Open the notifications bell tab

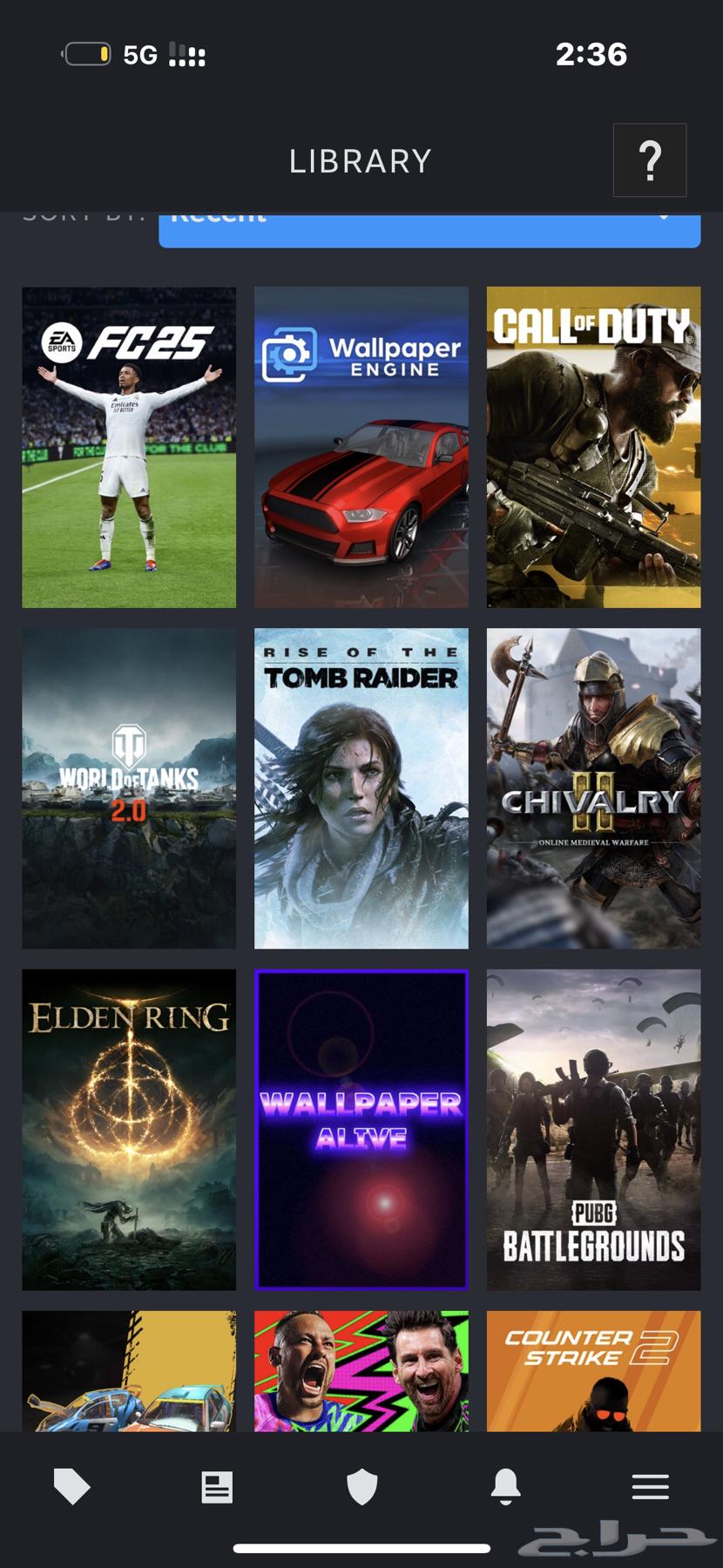point(506,1486)
